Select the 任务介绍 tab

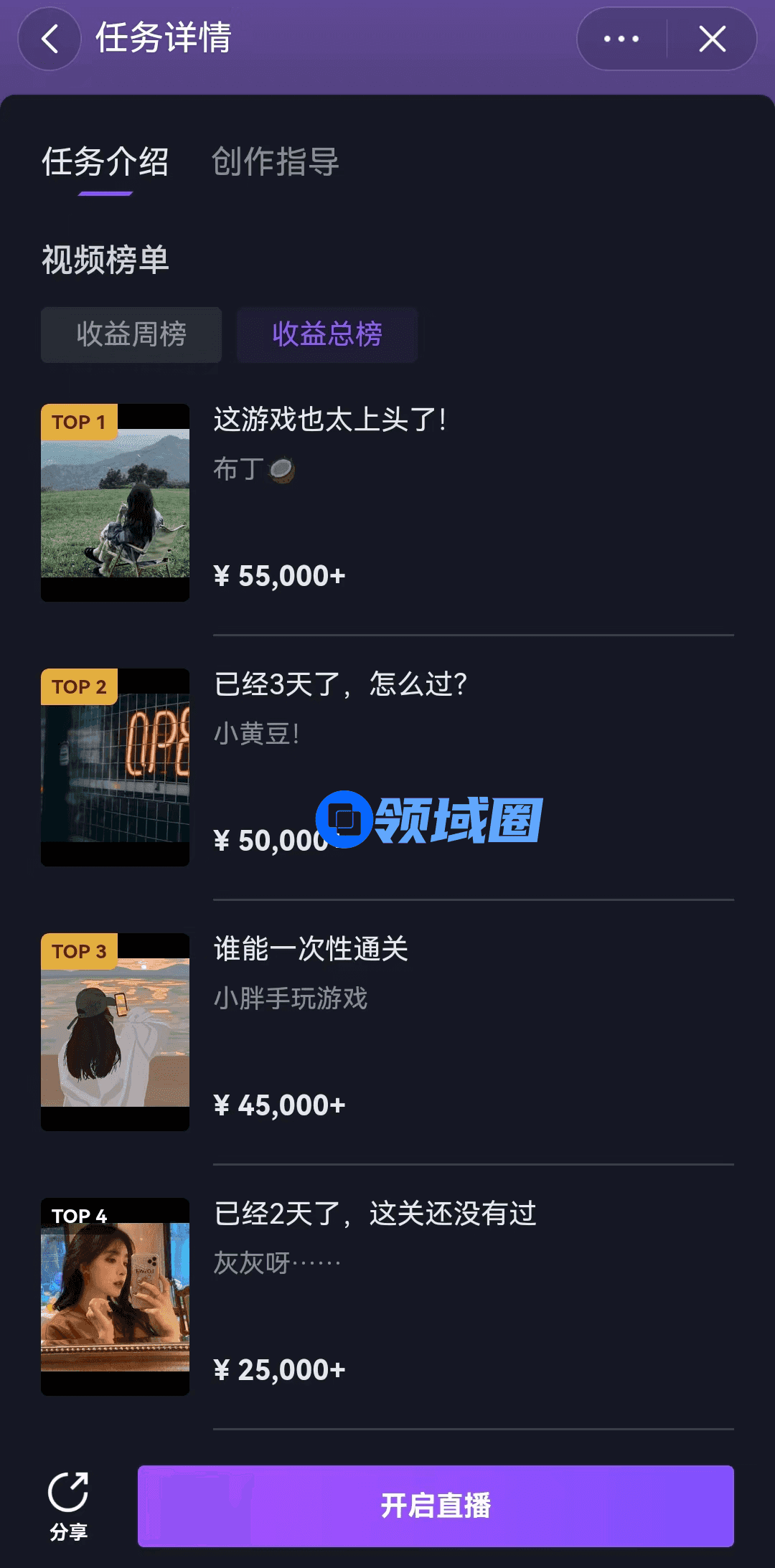pyautogui.click(x=105, y=162)
